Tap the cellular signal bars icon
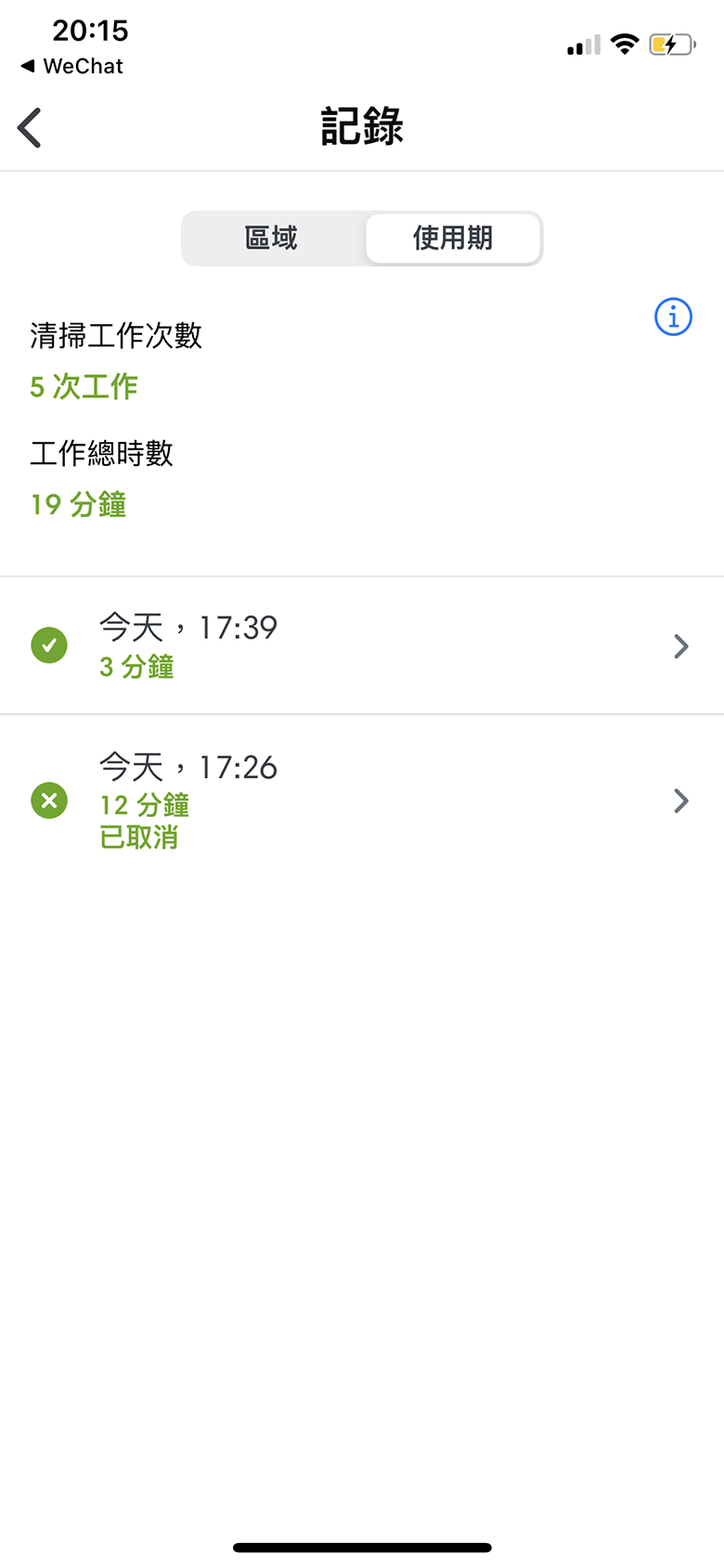 [583, 44]
